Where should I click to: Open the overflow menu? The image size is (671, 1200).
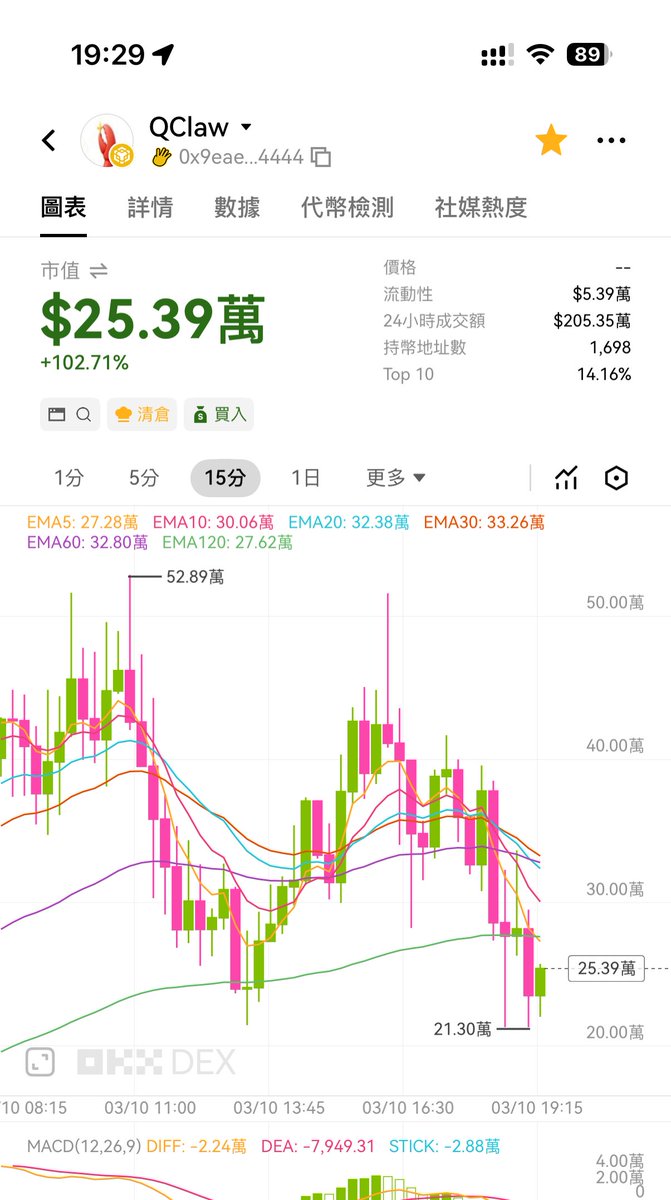tap(611, 141)
